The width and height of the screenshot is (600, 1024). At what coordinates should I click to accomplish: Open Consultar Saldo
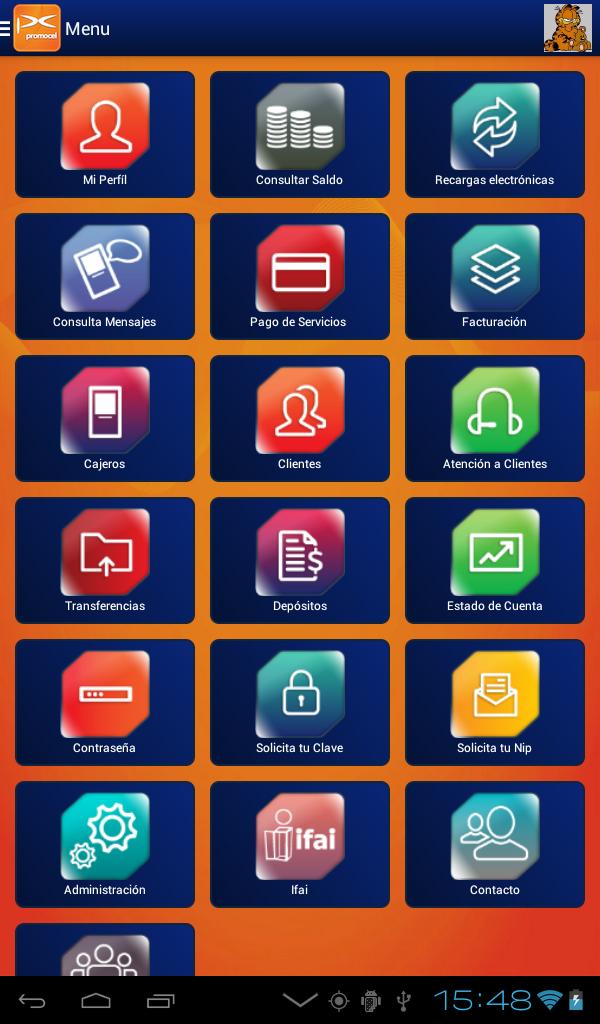point(299,134)
